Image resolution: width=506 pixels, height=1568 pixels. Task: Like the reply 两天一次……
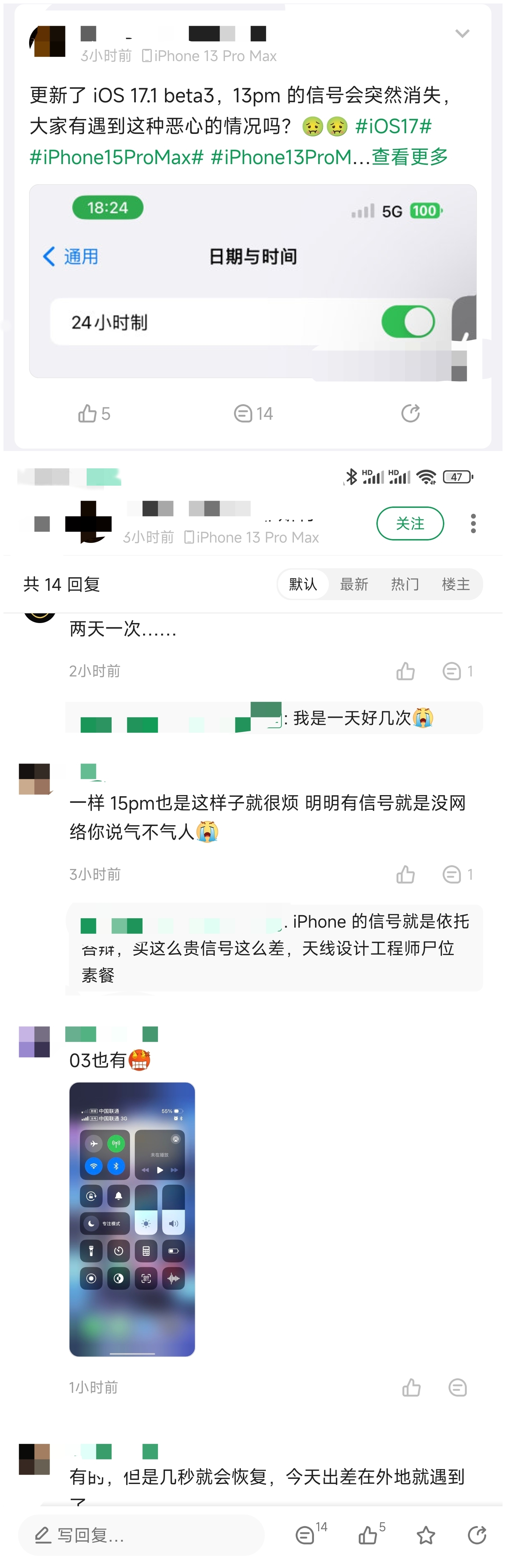405,671
